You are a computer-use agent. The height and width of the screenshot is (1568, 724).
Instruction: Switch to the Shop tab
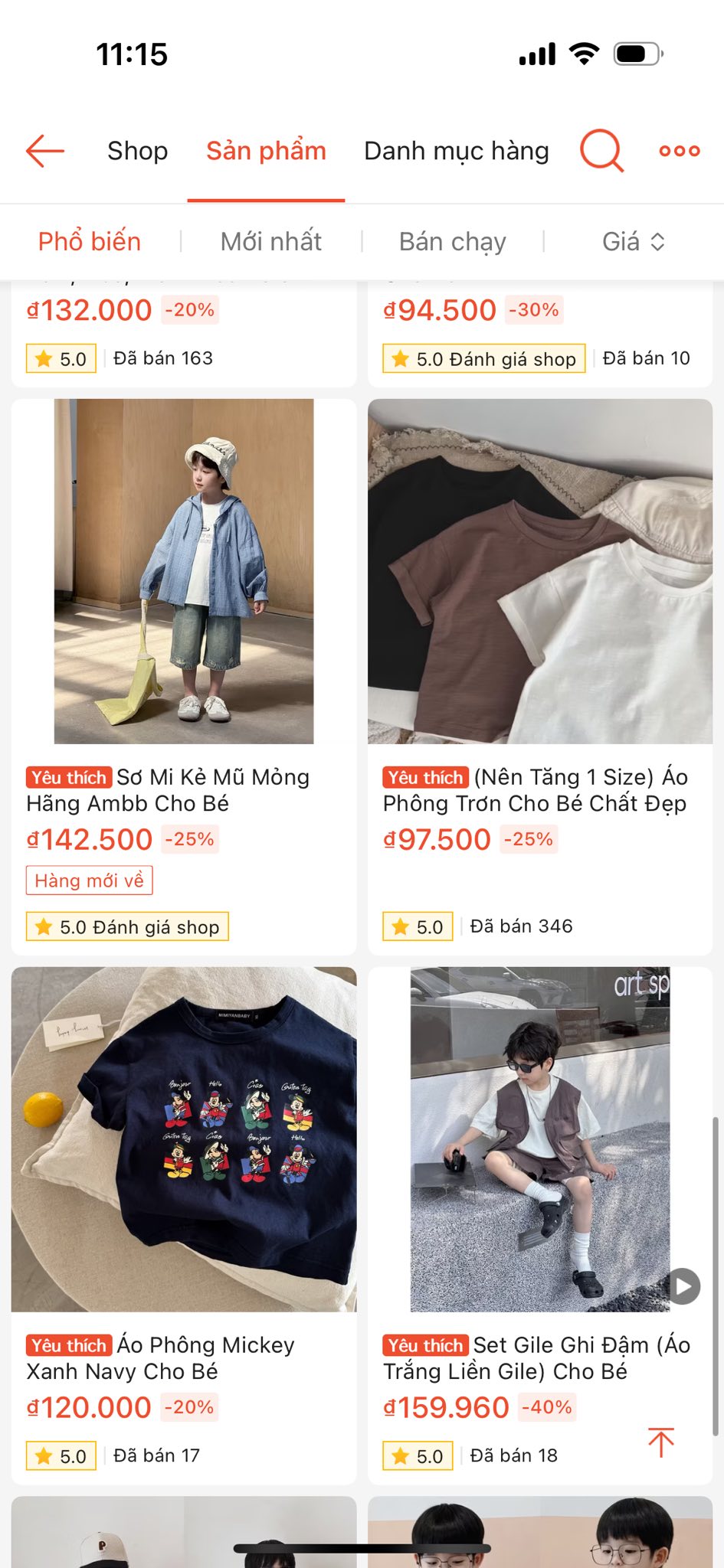tap(137, 151)
